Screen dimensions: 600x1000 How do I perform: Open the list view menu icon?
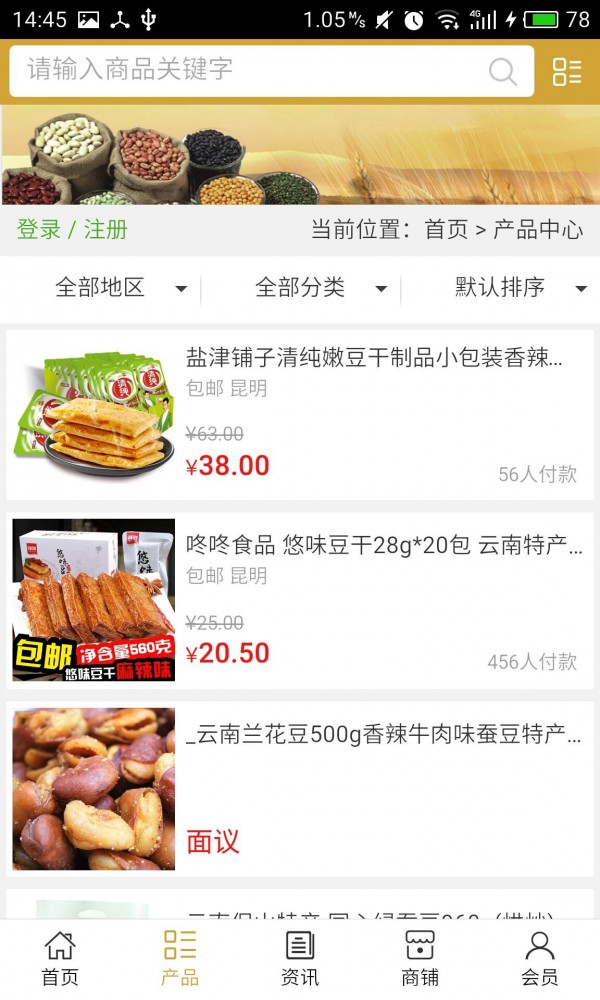click(567, 71)
